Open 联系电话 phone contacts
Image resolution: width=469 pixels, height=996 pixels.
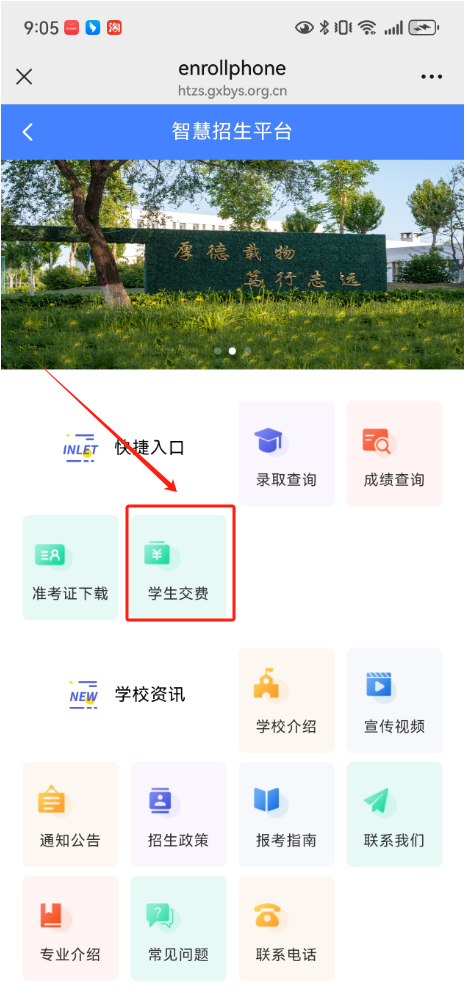point(287,929)
